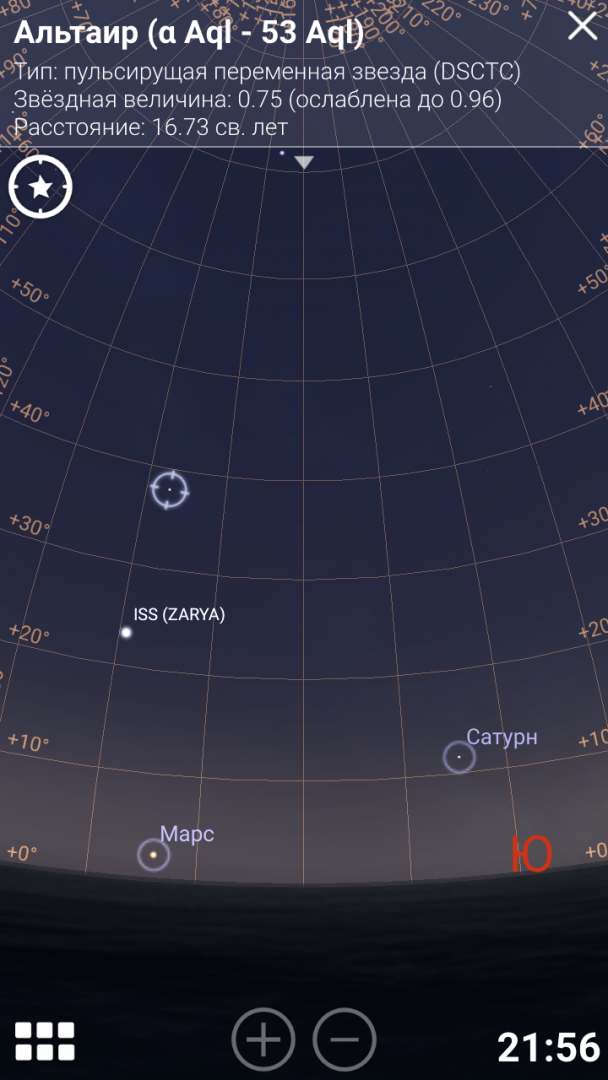This screenshot has width=608, height=1080.
Task: Open time controls at 21:56
Action: click(x=548, y=1047)
